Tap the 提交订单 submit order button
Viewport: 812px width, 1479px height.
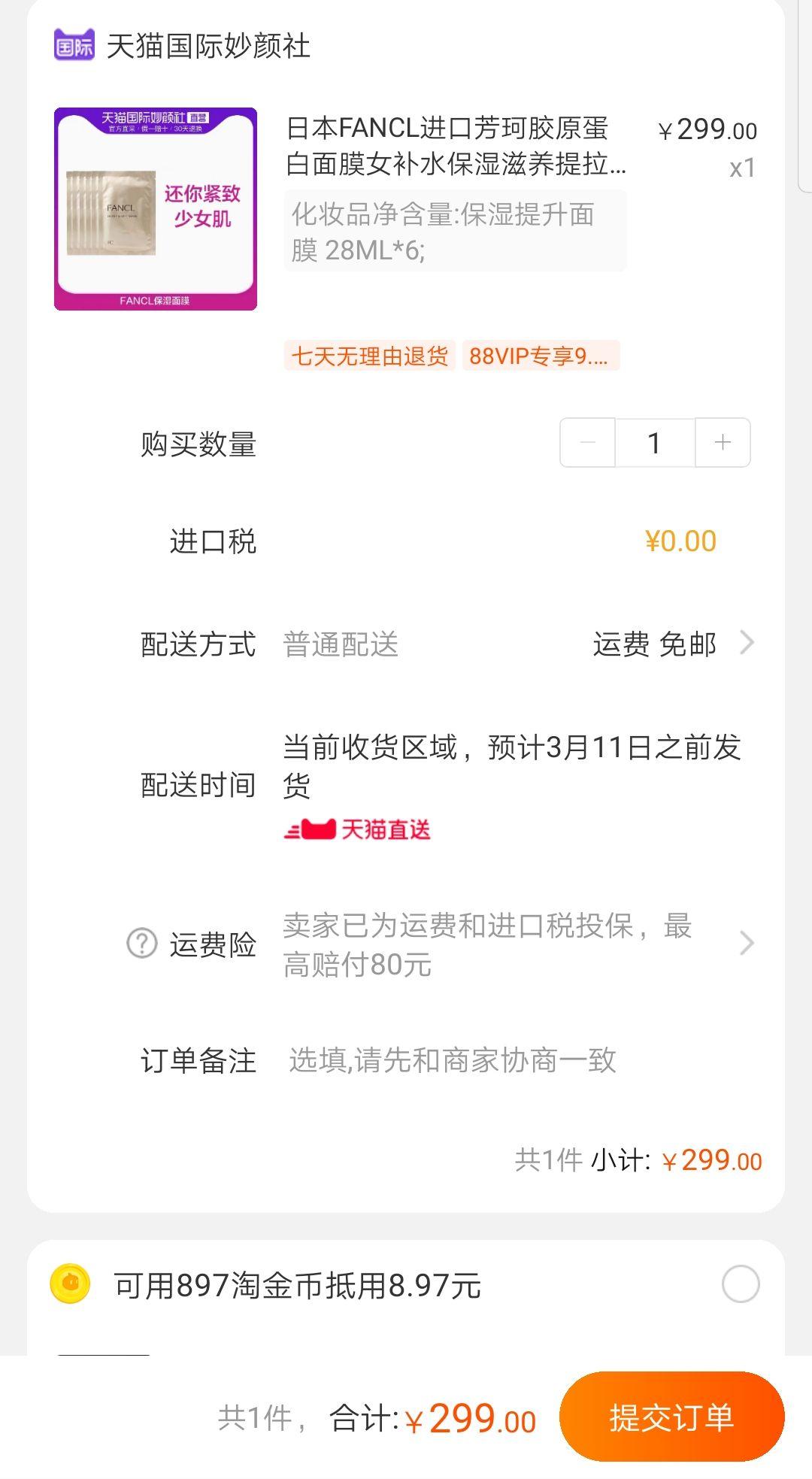coord(671,1417)
